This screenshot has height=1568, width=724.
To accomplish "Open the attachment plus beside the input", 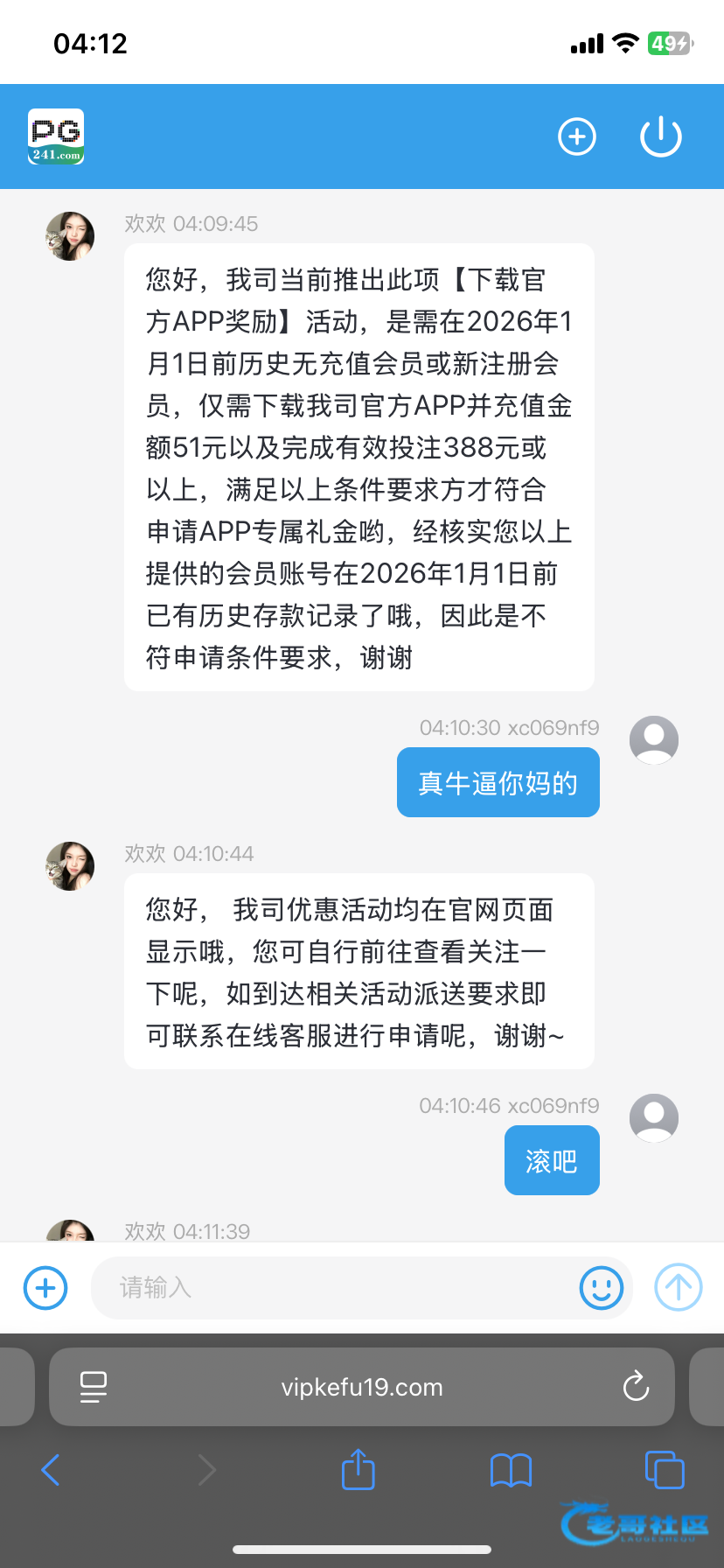I will click(45, 1288).
